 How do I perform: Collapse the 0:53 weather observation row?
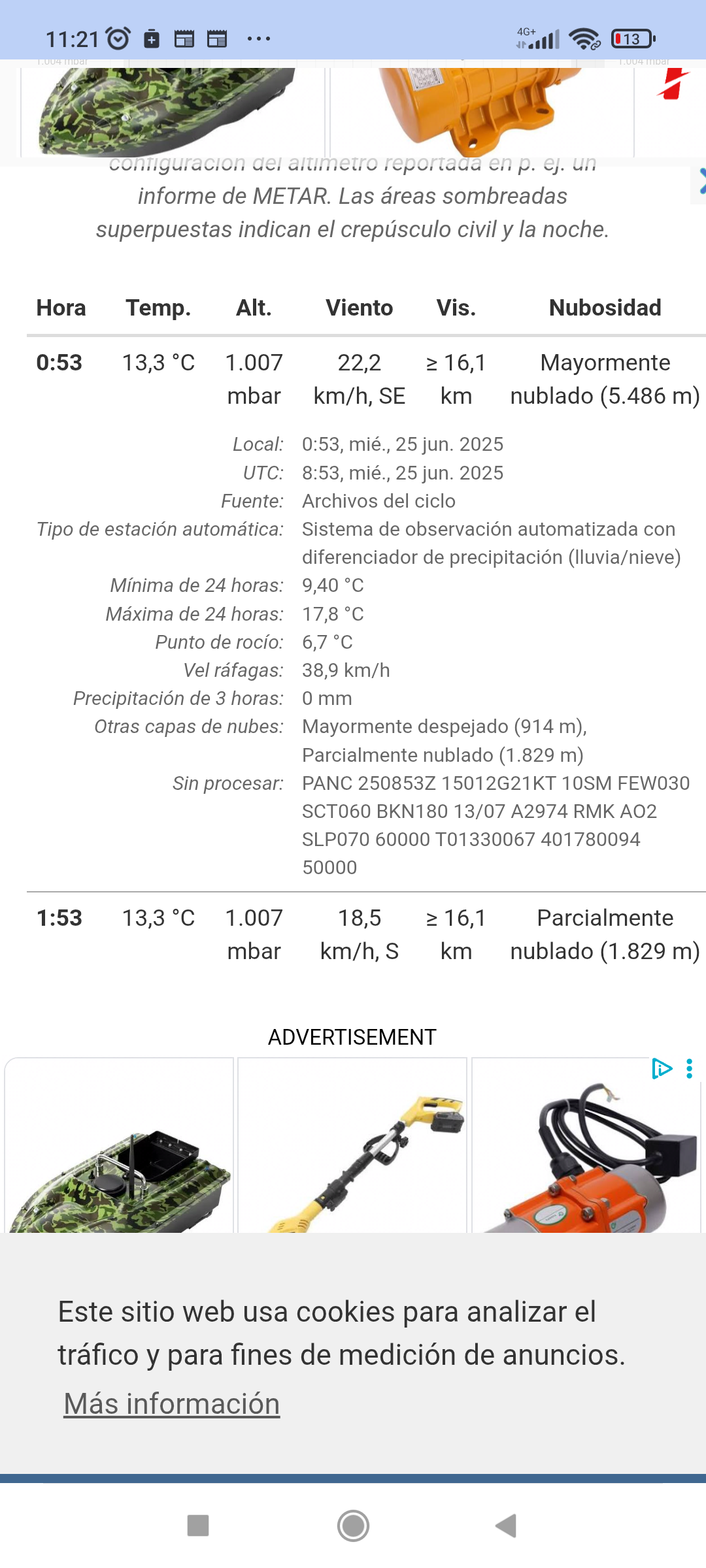366,379
